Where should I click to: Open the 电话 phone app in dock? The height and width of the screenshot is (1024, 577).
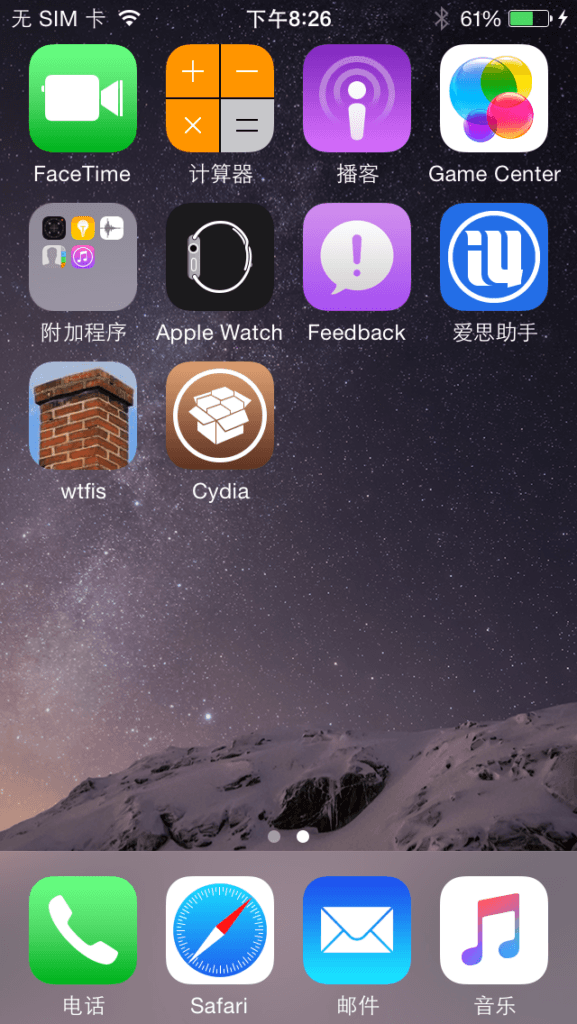(83, 930)
